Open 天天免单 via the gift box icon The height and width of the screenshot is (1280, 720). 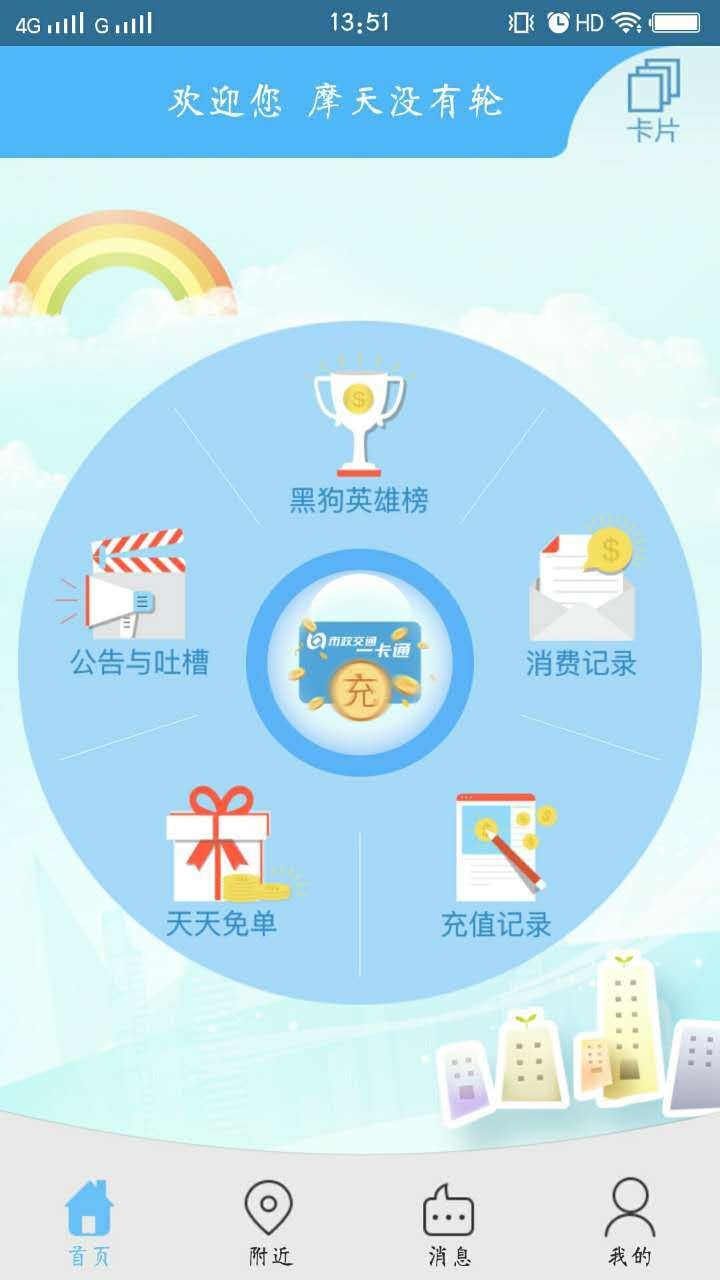click(222, 843)
